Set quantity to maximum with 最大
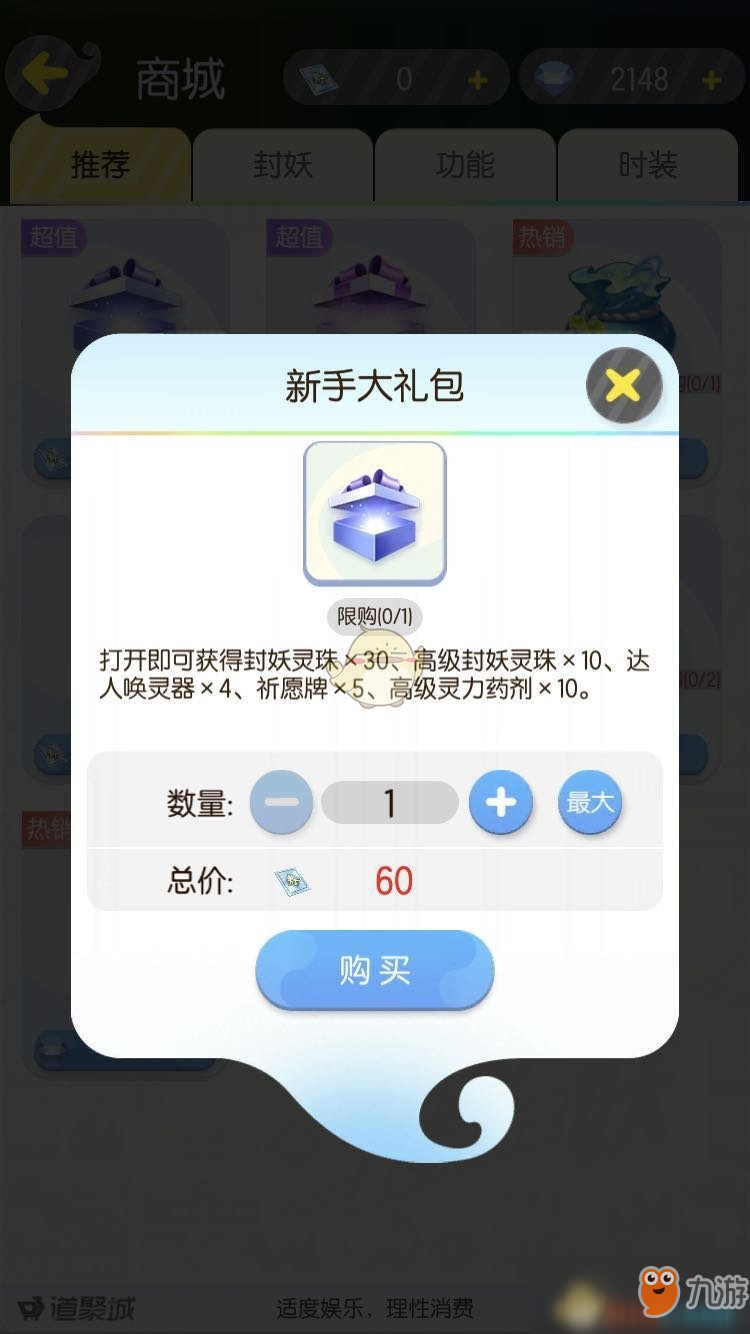This screenshot has height=1334, width=750. click(x=590, y=802)
